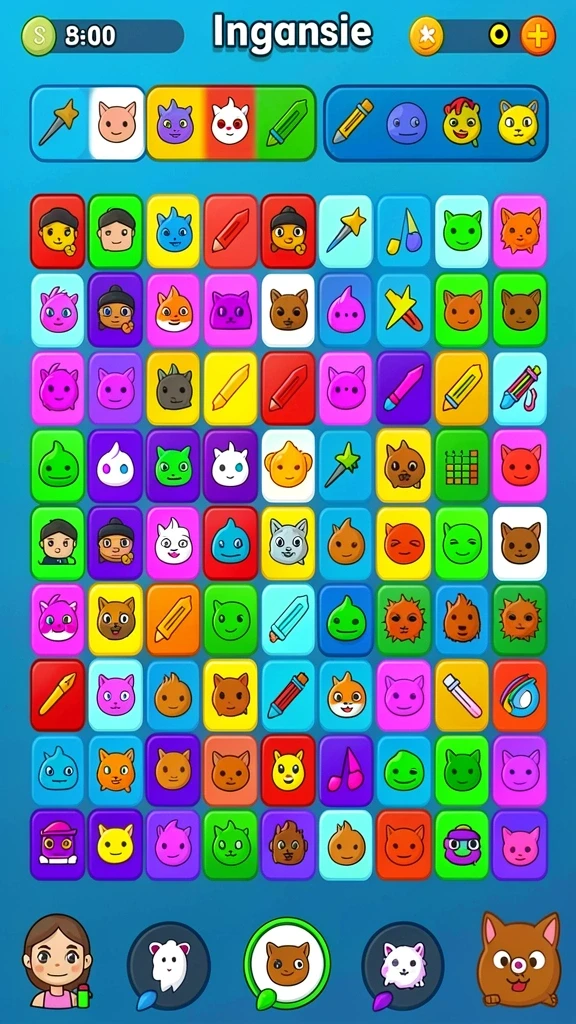The height and width of the screenshot is (1024, 576).
Task: Select the star wand tool in the top tray
Action: point(59,123)
